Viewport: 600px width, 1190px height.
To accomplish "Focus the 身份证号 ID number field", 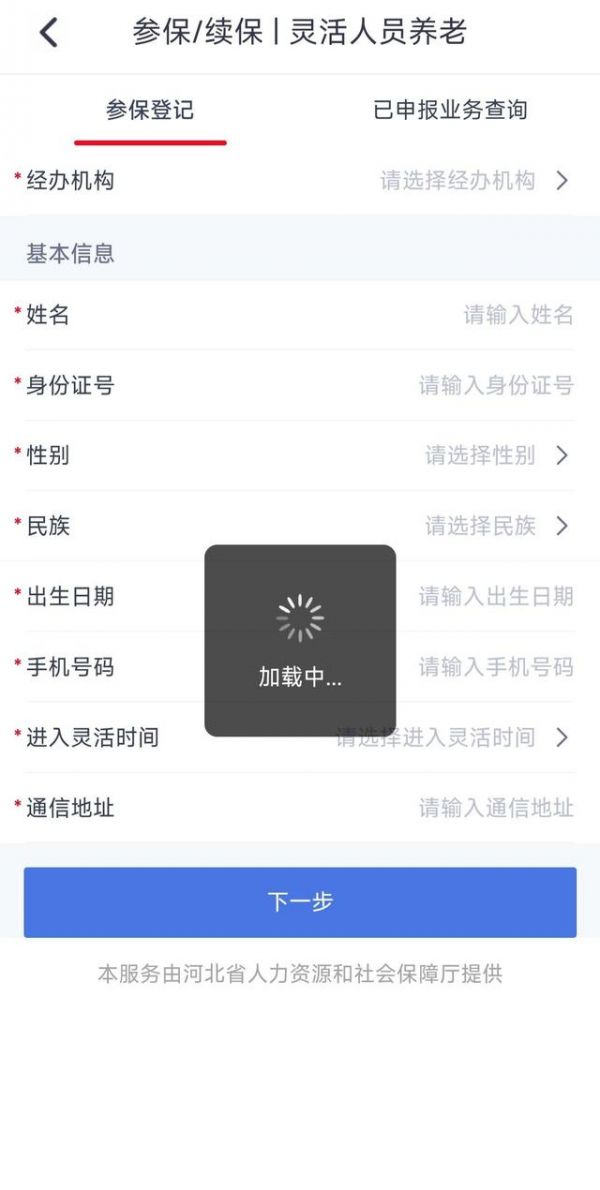I will point(495,385).
